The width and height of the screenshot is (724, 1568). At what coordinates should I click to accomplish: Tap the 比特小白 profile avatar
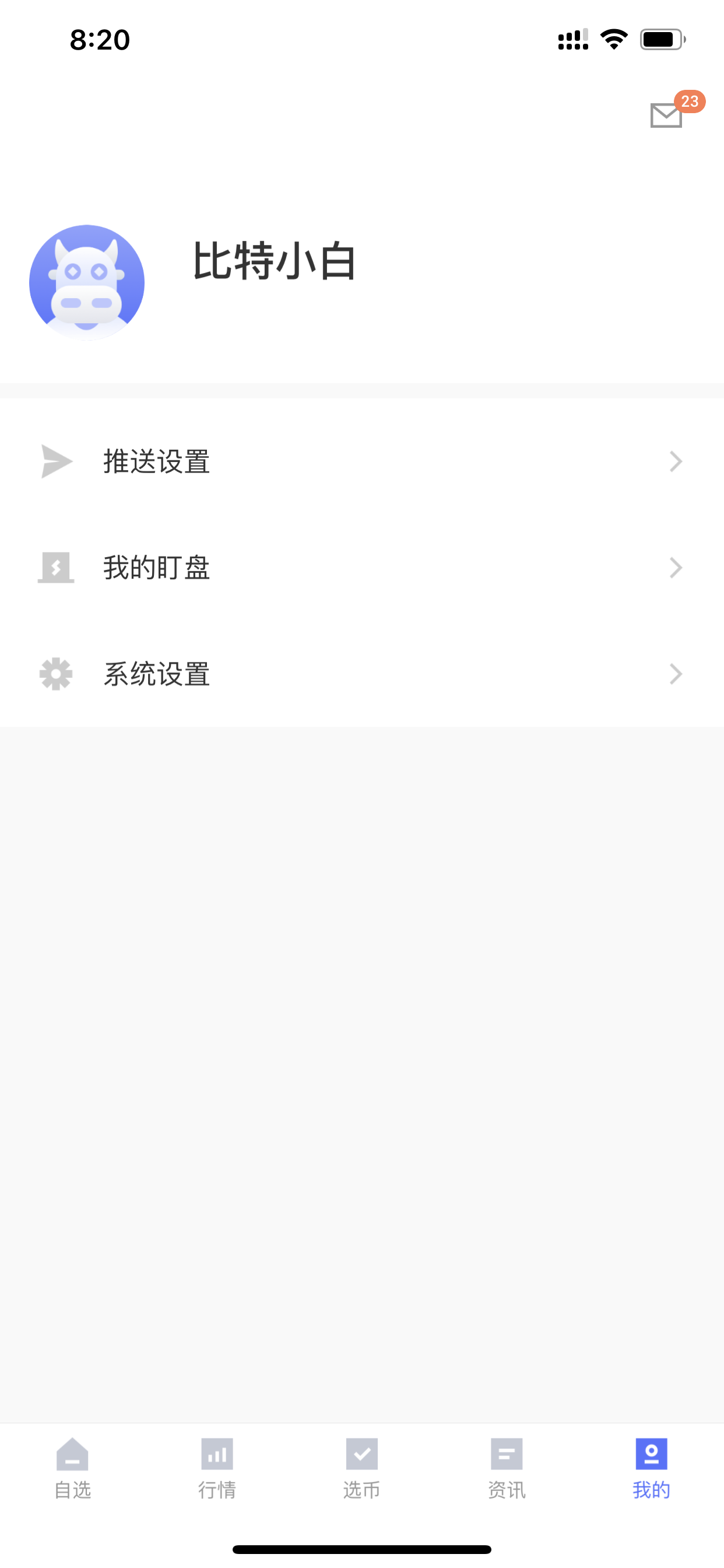tap(87, 282)
